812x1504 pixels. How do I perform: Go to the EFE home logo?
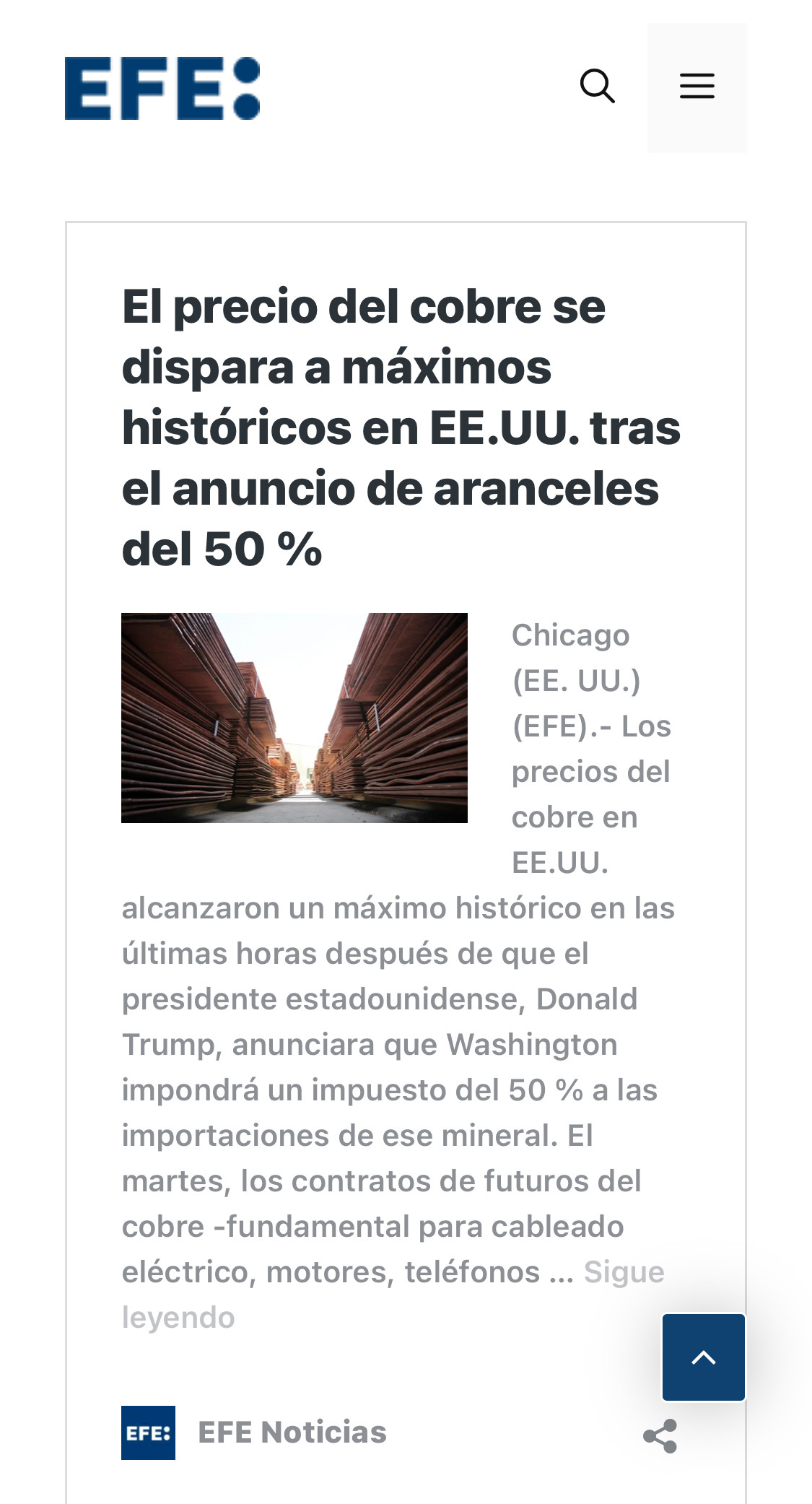[162, 88]
